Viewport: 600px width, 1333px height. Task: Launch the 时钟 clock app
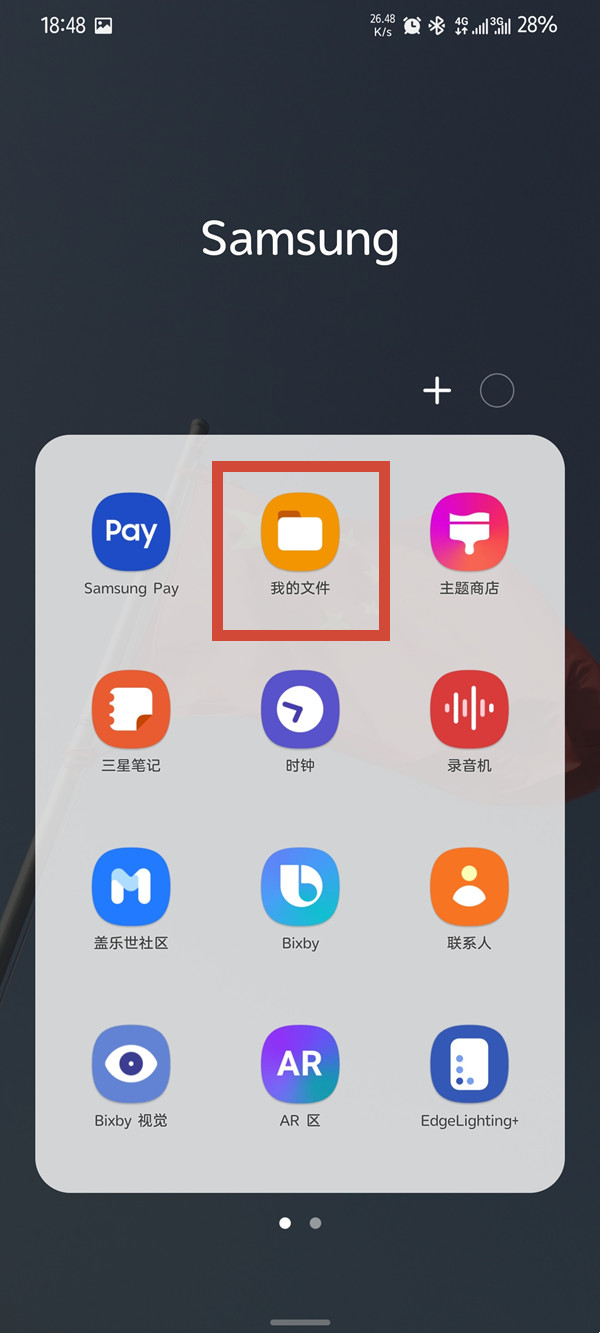pos(300,709)
